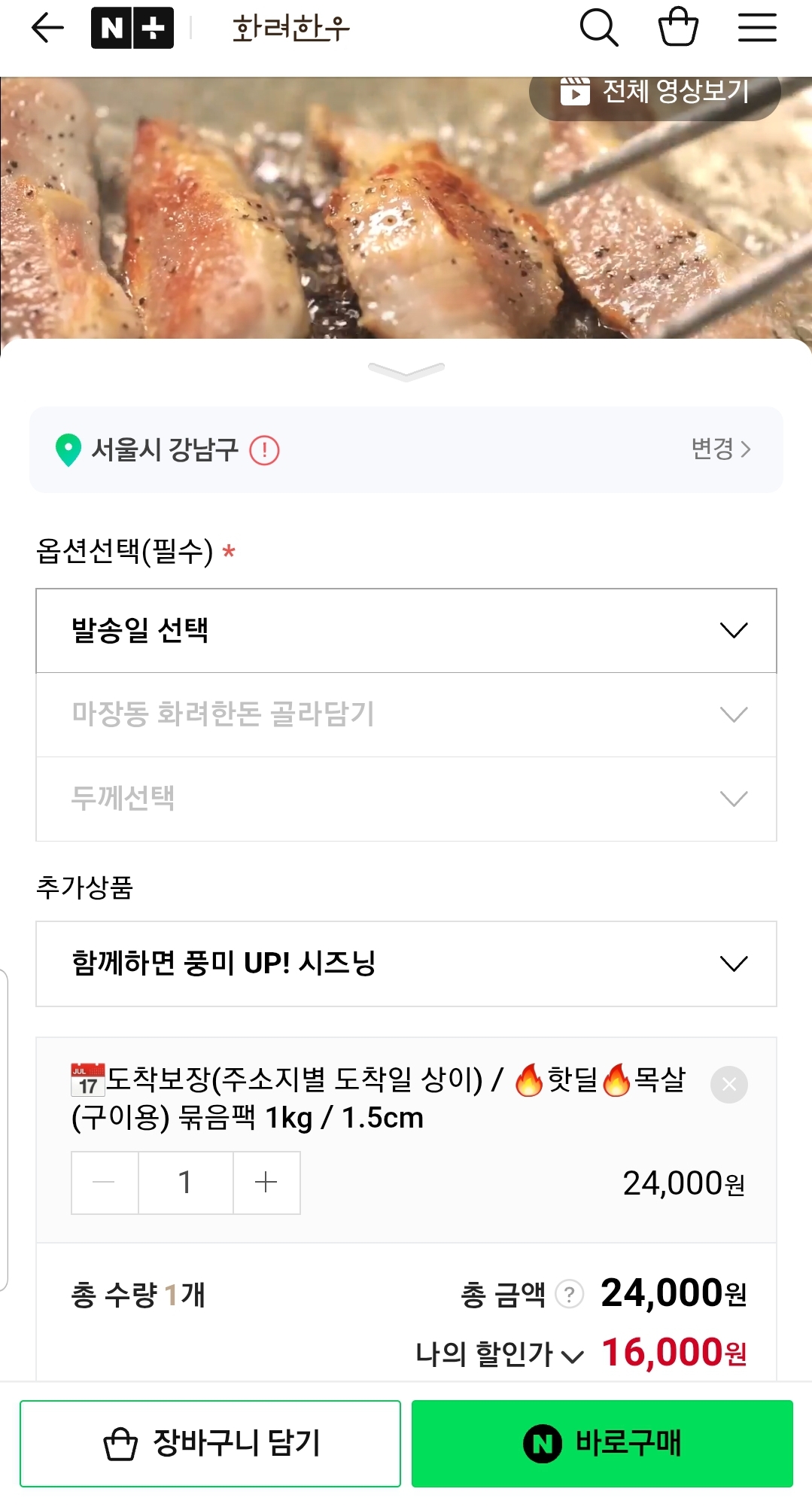Expand 나의 할인가 details
The height and width of the screenshot is (1507, 812).
[x=500, y=1354]
